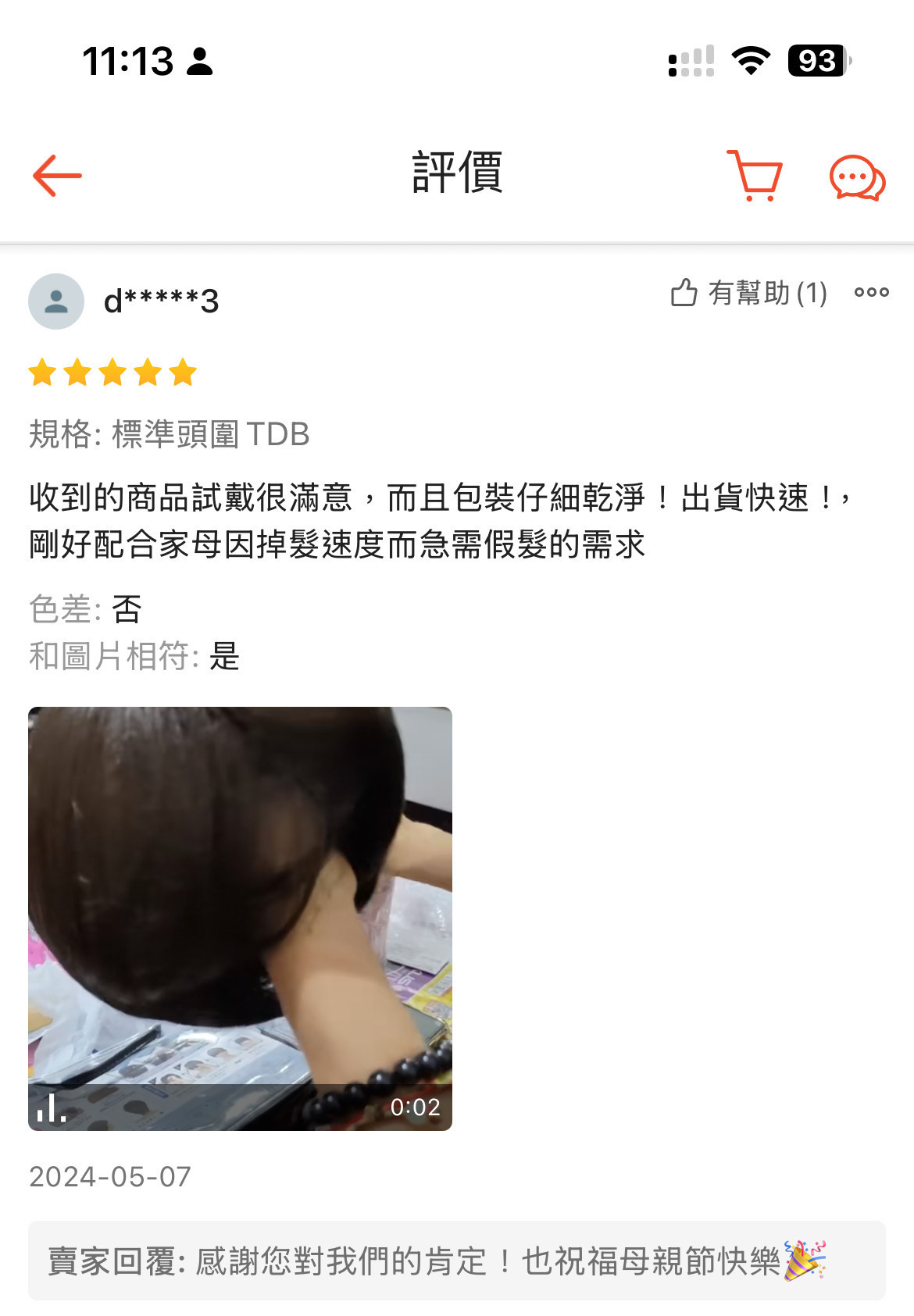Open the three-dot menu on the review
Screen dimensions: 914x1316
(871, 293)
